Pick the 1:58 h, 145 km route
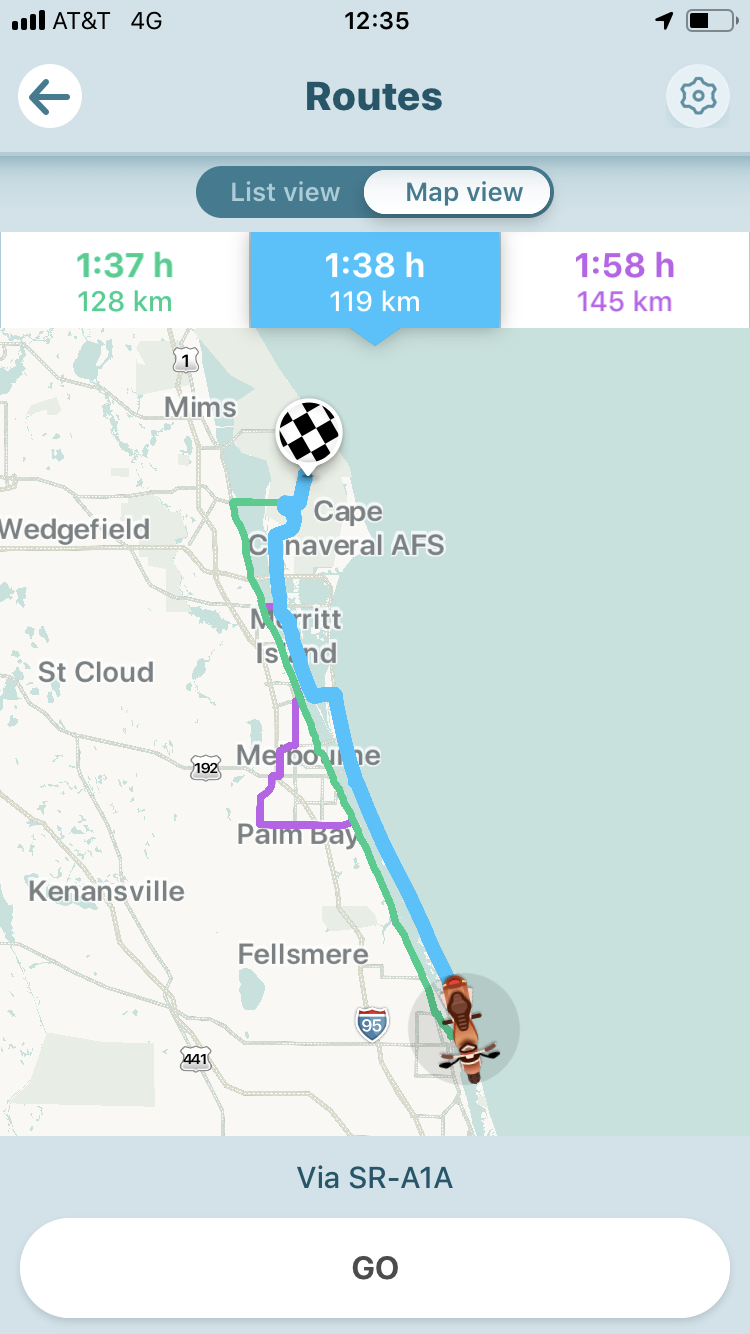 click(x=625, y=281)
